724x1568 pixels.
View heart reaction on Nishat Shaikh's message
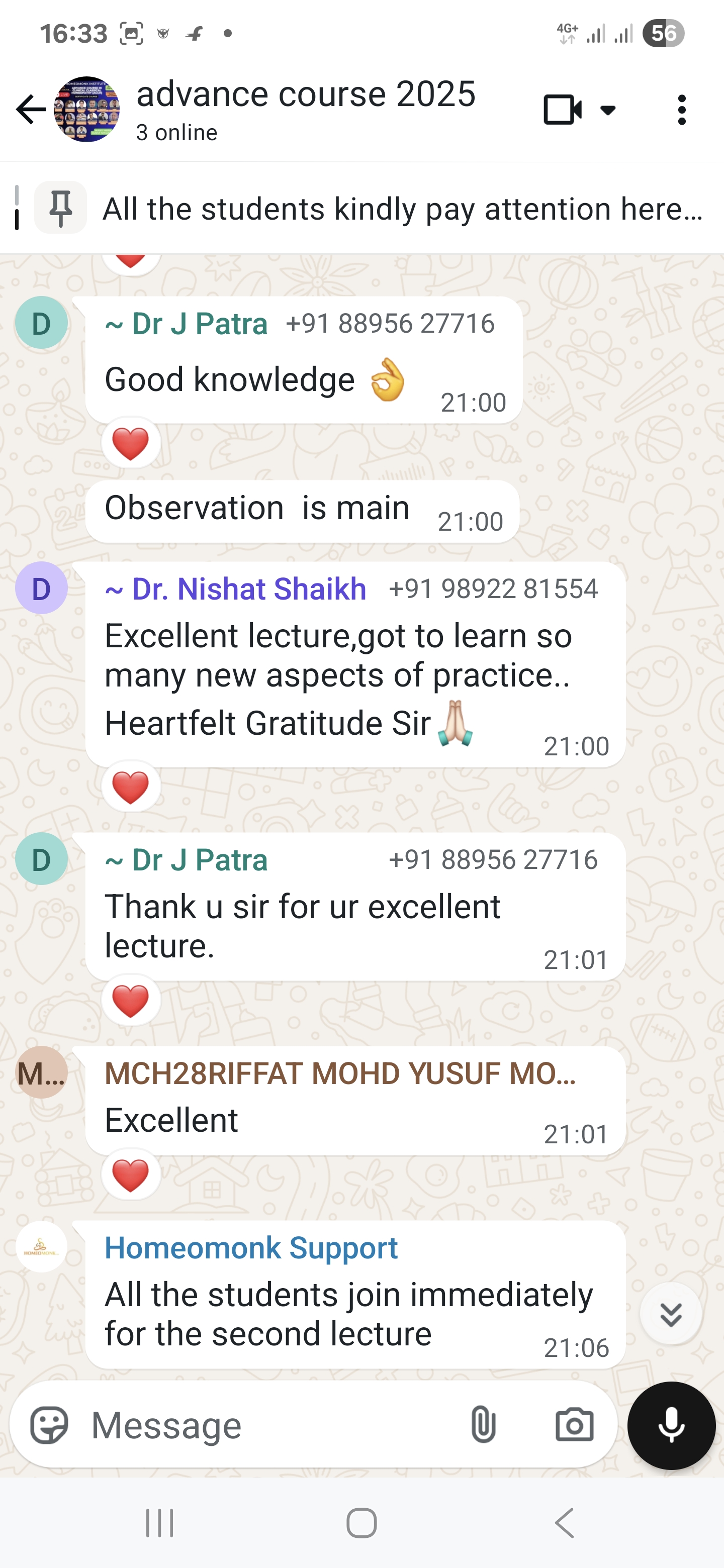point(131,787)
